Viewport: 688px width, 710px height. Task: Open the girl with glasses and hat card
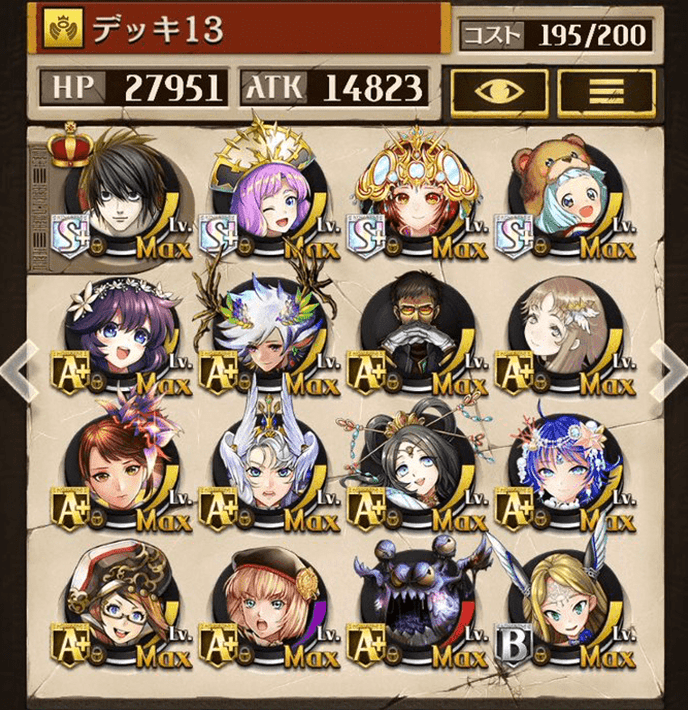tap(118, 600)
